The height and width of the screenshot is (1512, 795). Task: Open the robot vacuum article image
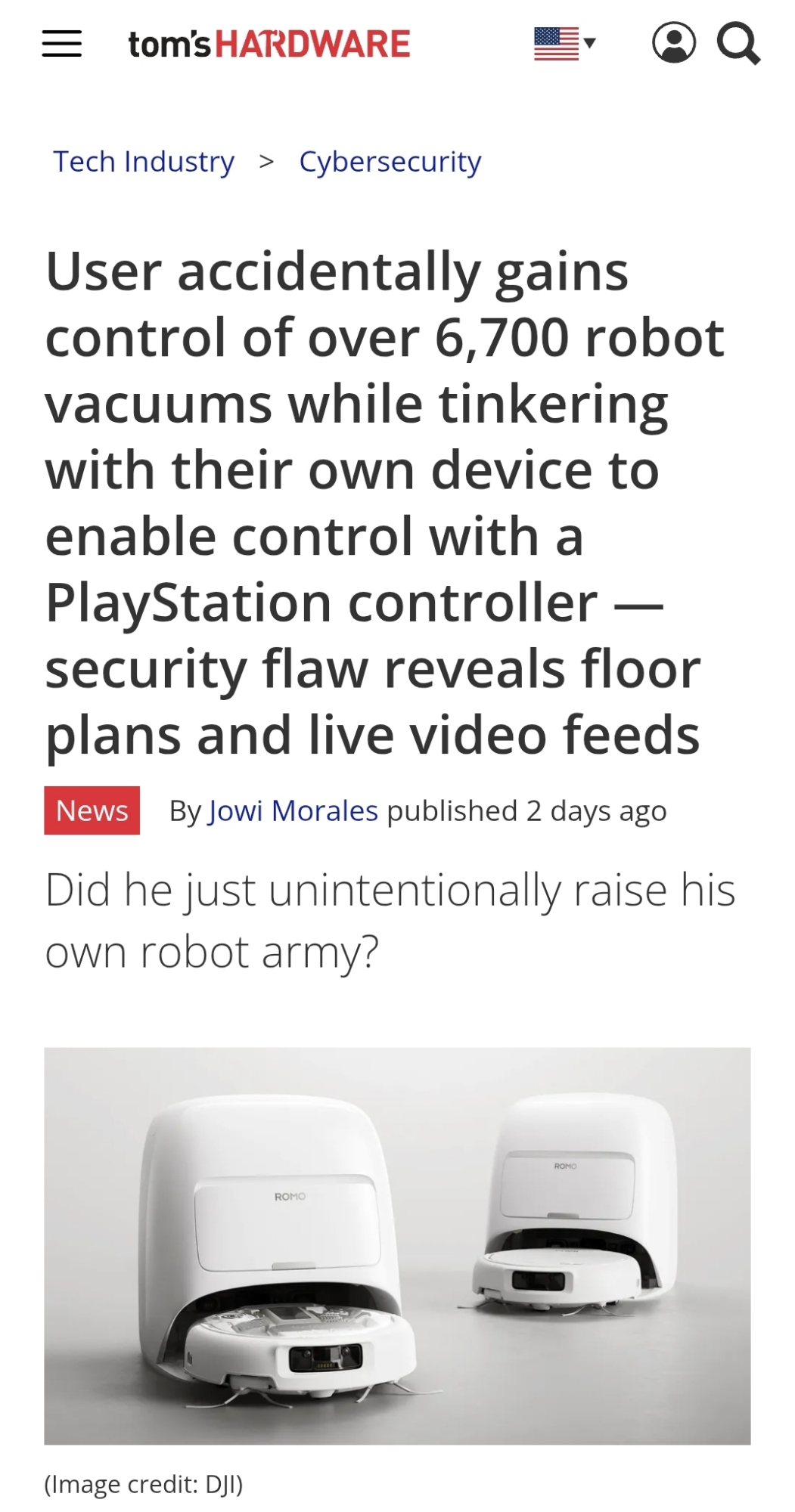(x=397, y=1245)
